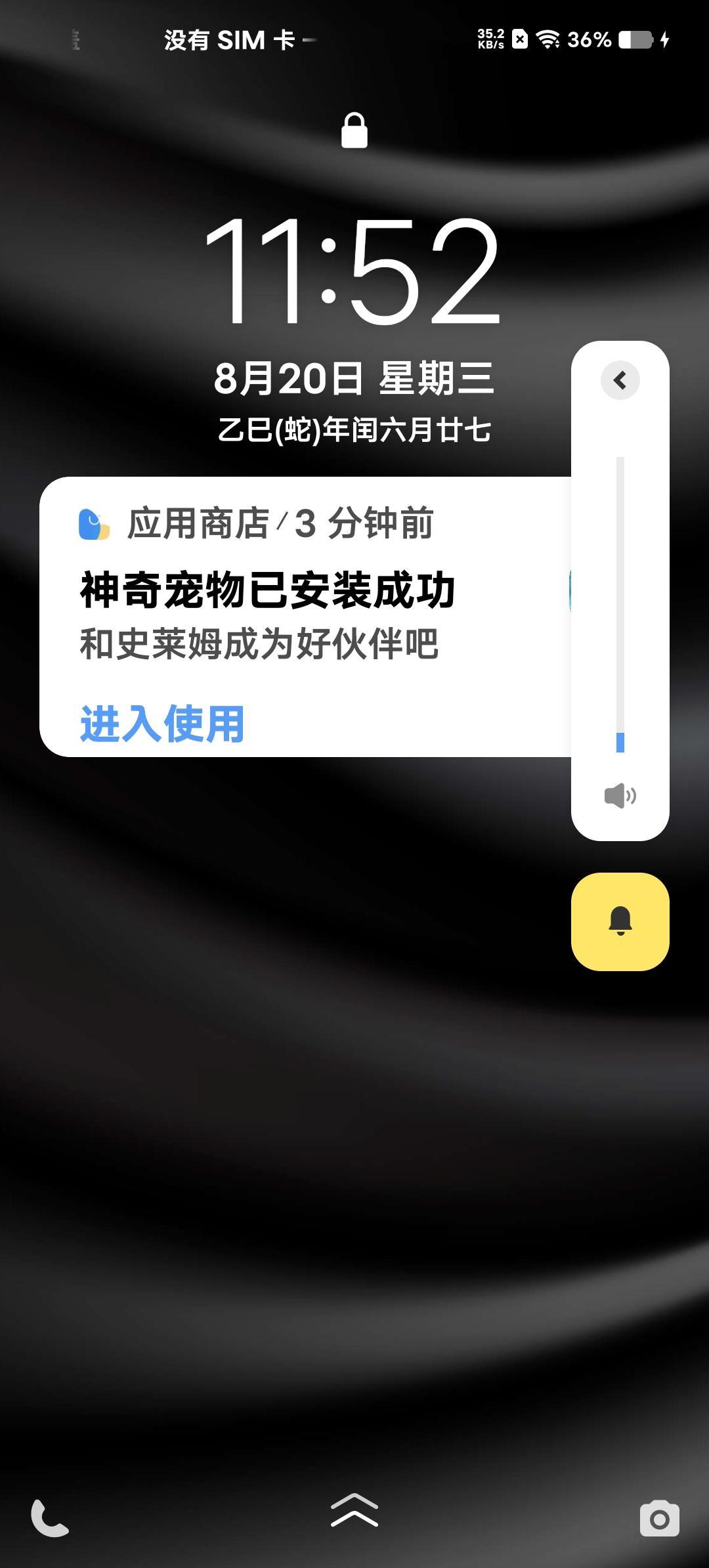Screen dimensions: 709x1568
Task: Tap the speaker icon below the volume slider
Action: tap(620, 795)
